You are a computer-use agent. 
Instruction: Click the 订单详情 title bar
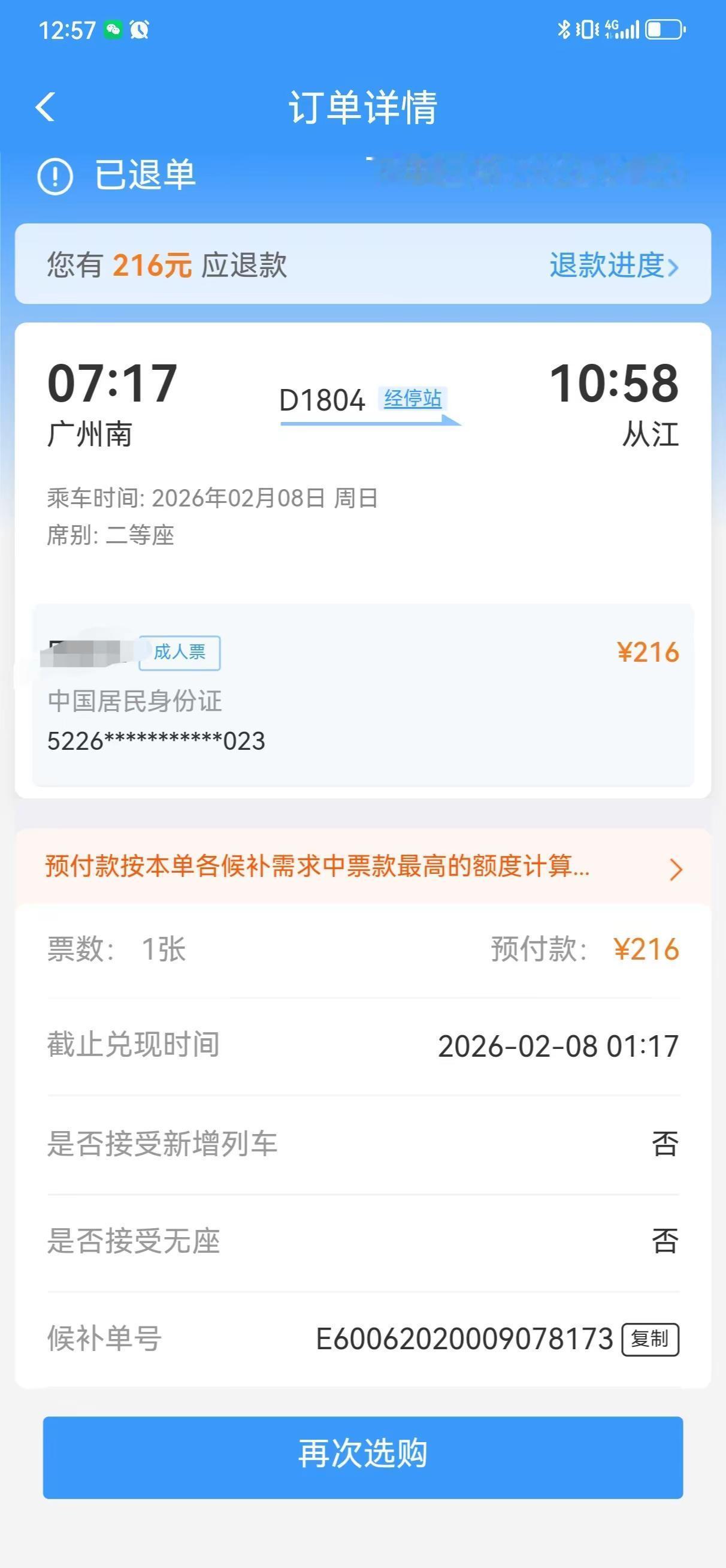point(362,107)
